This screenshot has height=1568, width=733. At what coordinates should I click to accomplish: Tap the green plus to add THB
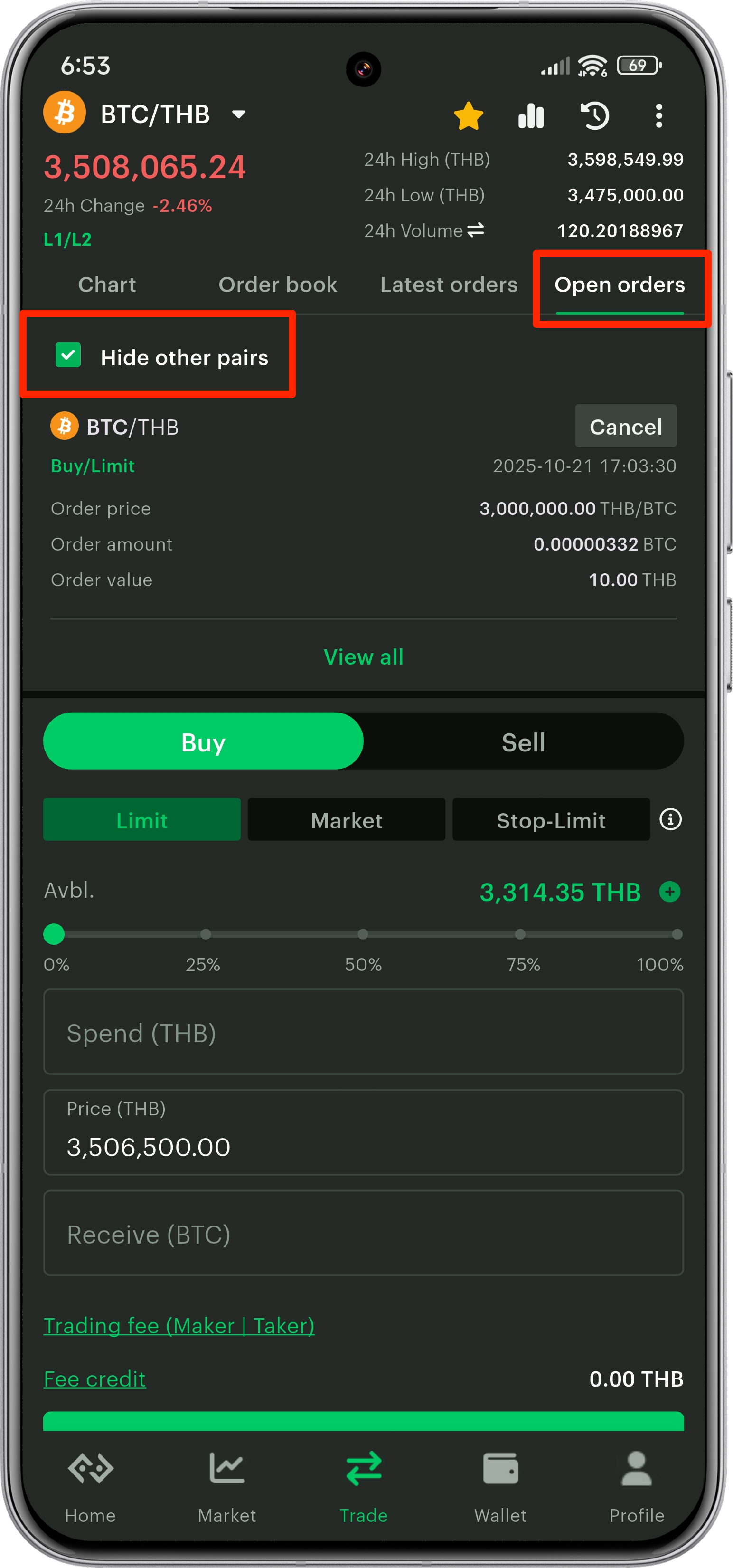tap(669, 892)
